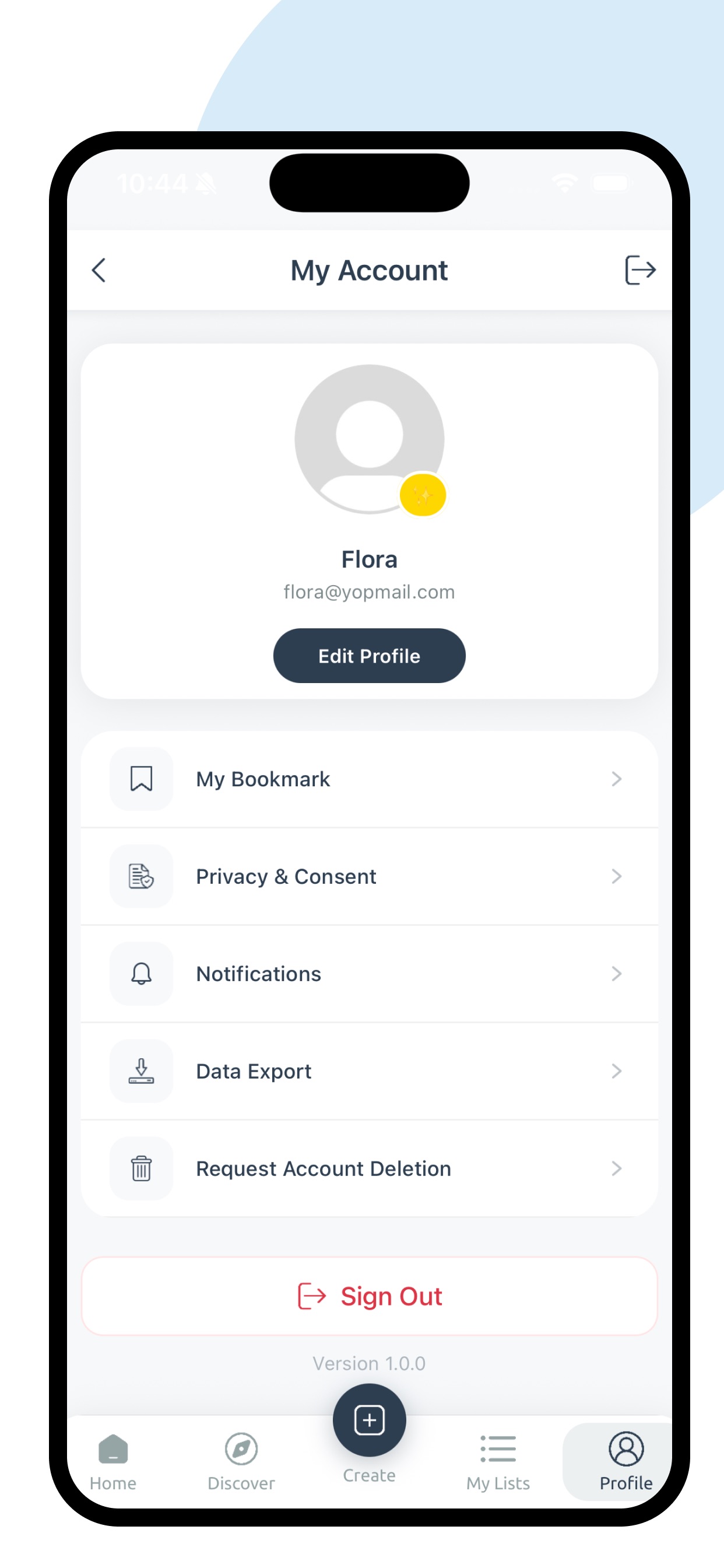Go back using the top-left arrow
Image resolution: width=724 pixels, height=1568 pixels.
[x=99, y=270]
